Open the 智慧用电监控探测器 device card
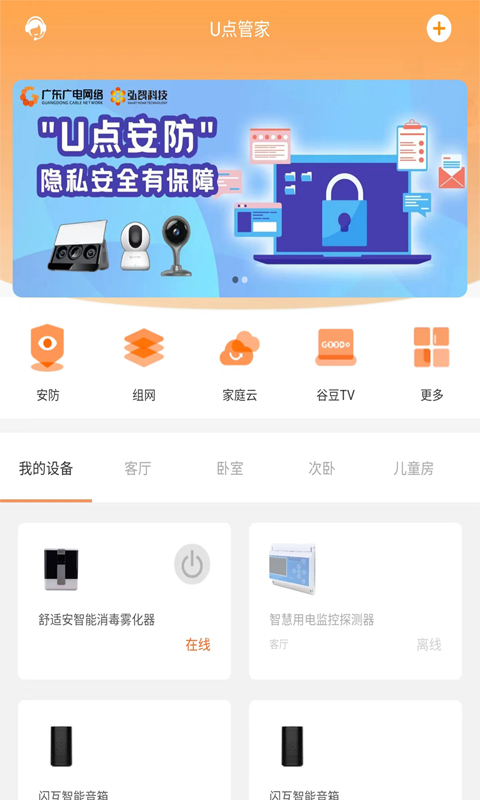The height and width of the screenshot is (800, 480). [x=356, y=601]
